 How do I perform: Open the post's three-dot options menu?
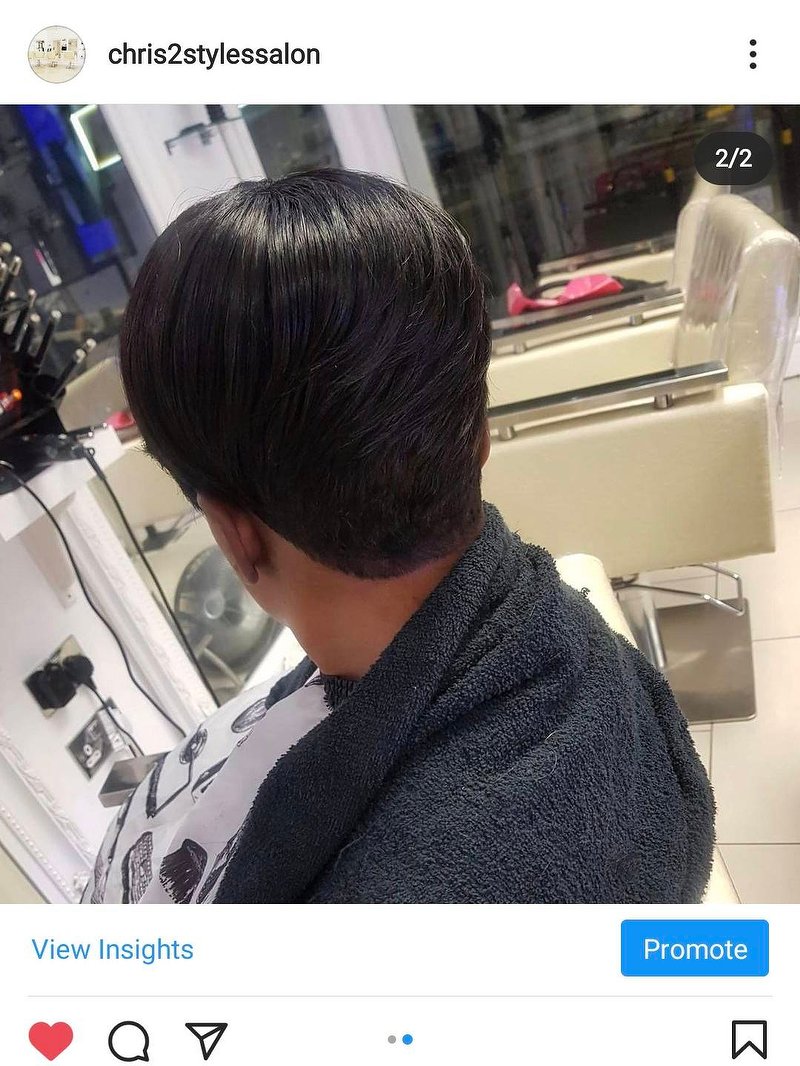tap(752, 54)
